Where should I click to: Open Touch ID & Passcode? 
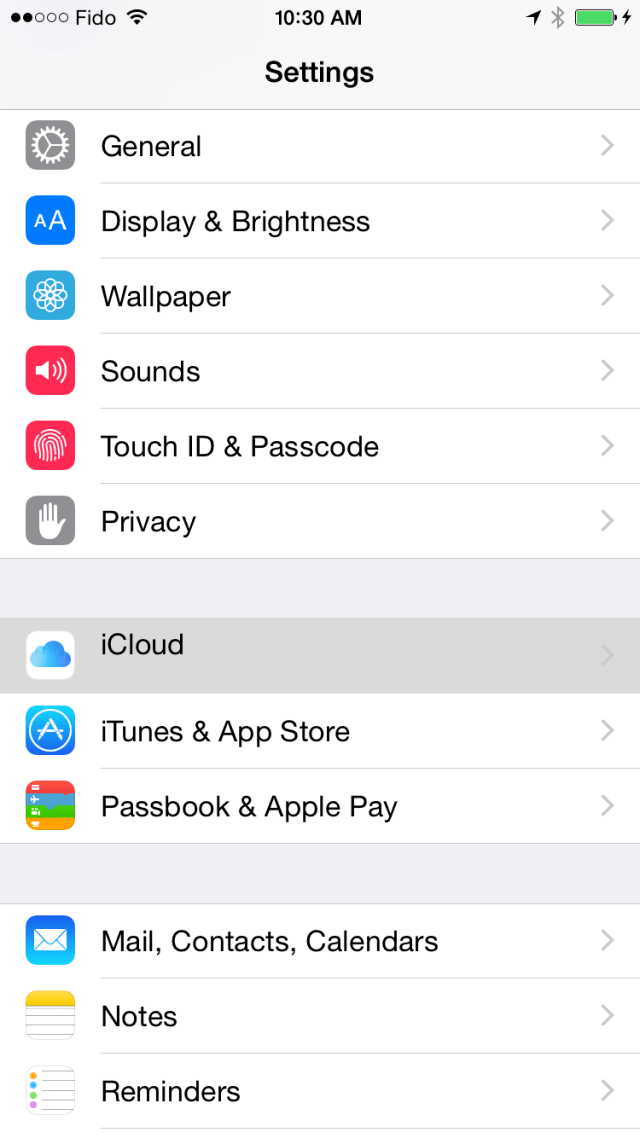click(320, 446)
